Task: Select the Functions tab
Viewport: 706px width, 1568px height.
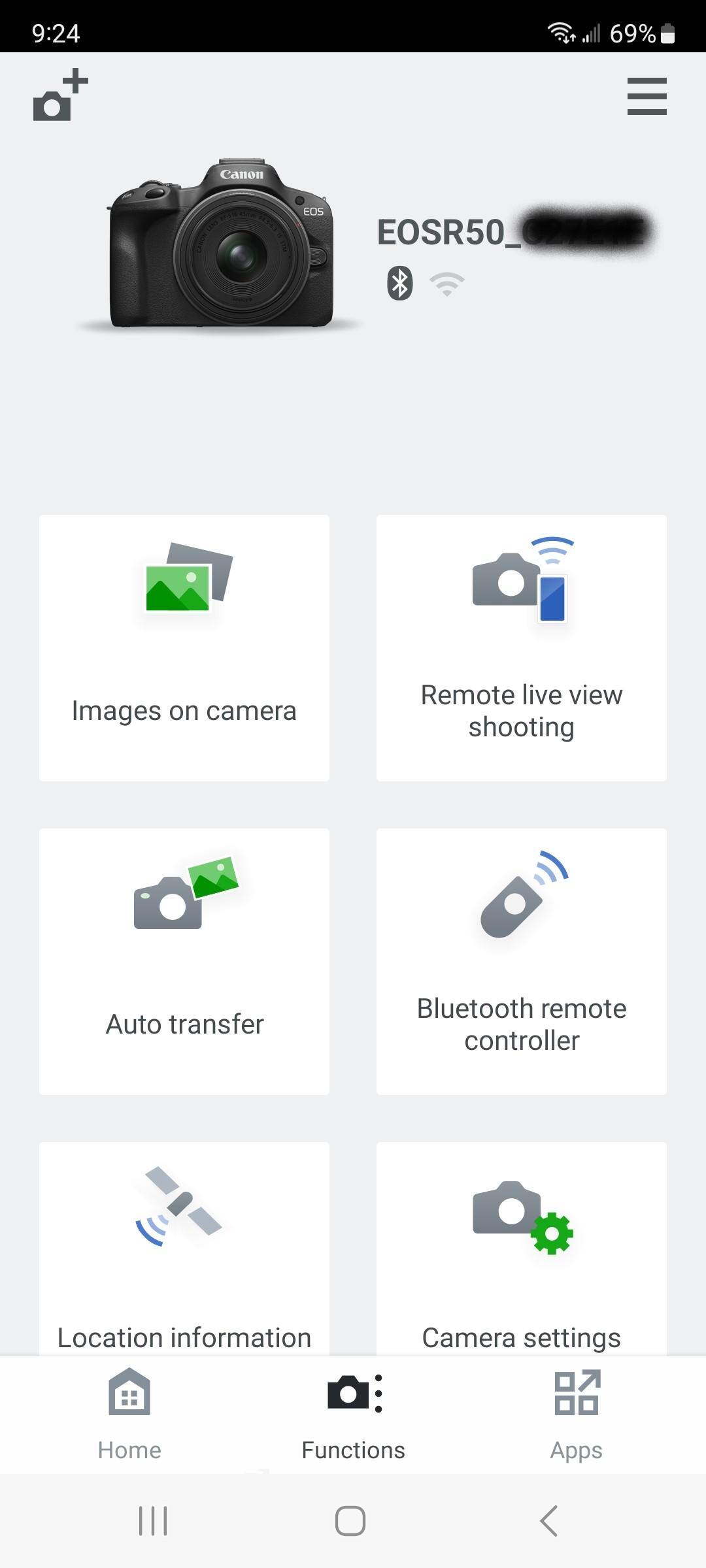Action: coord(353,1414)
